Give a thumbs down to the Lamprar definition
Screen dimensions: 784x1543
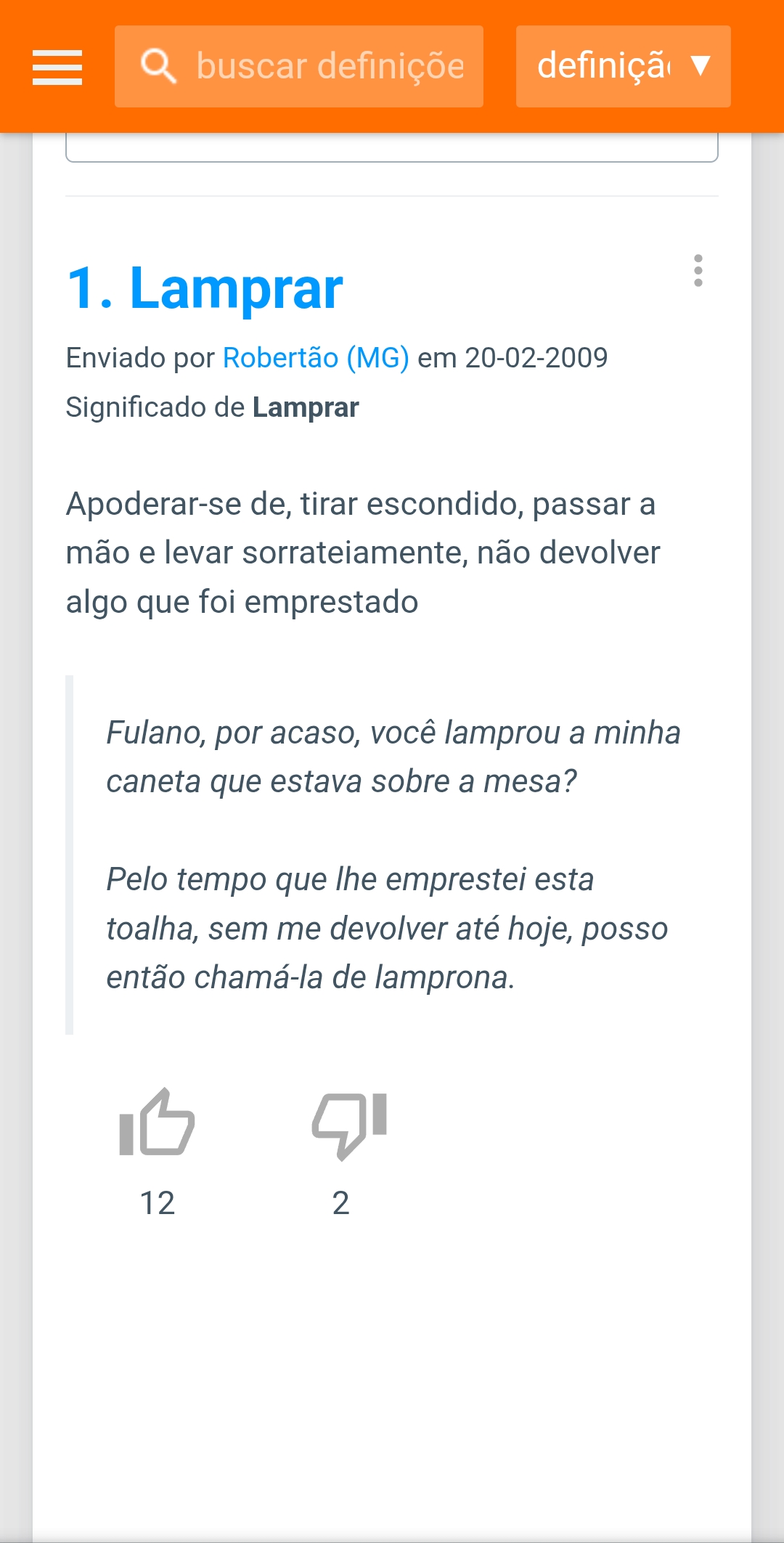pos(349,1125)
